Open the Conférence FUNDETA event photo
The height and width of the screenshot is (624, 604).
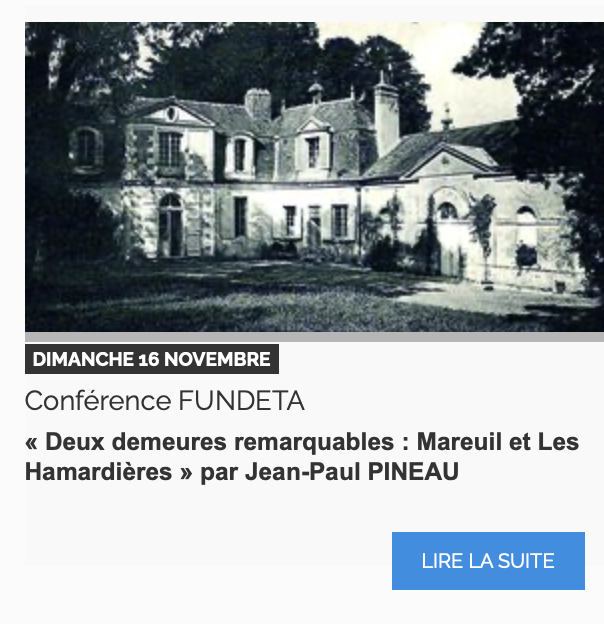[x=314, y=177]
